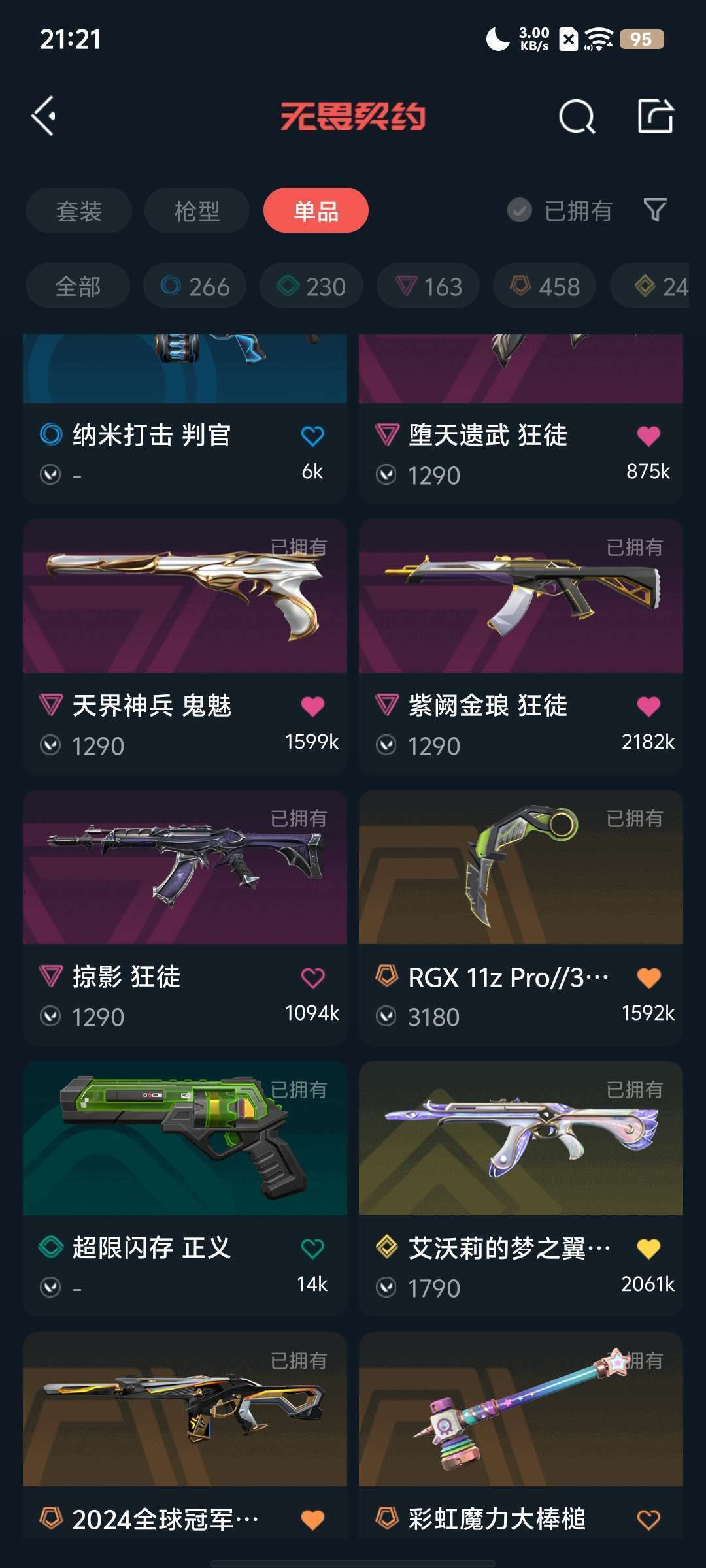This screenshot has width=706, height=1568.
Task: Switch to the 枪型 tab
Action: point(197,210)
